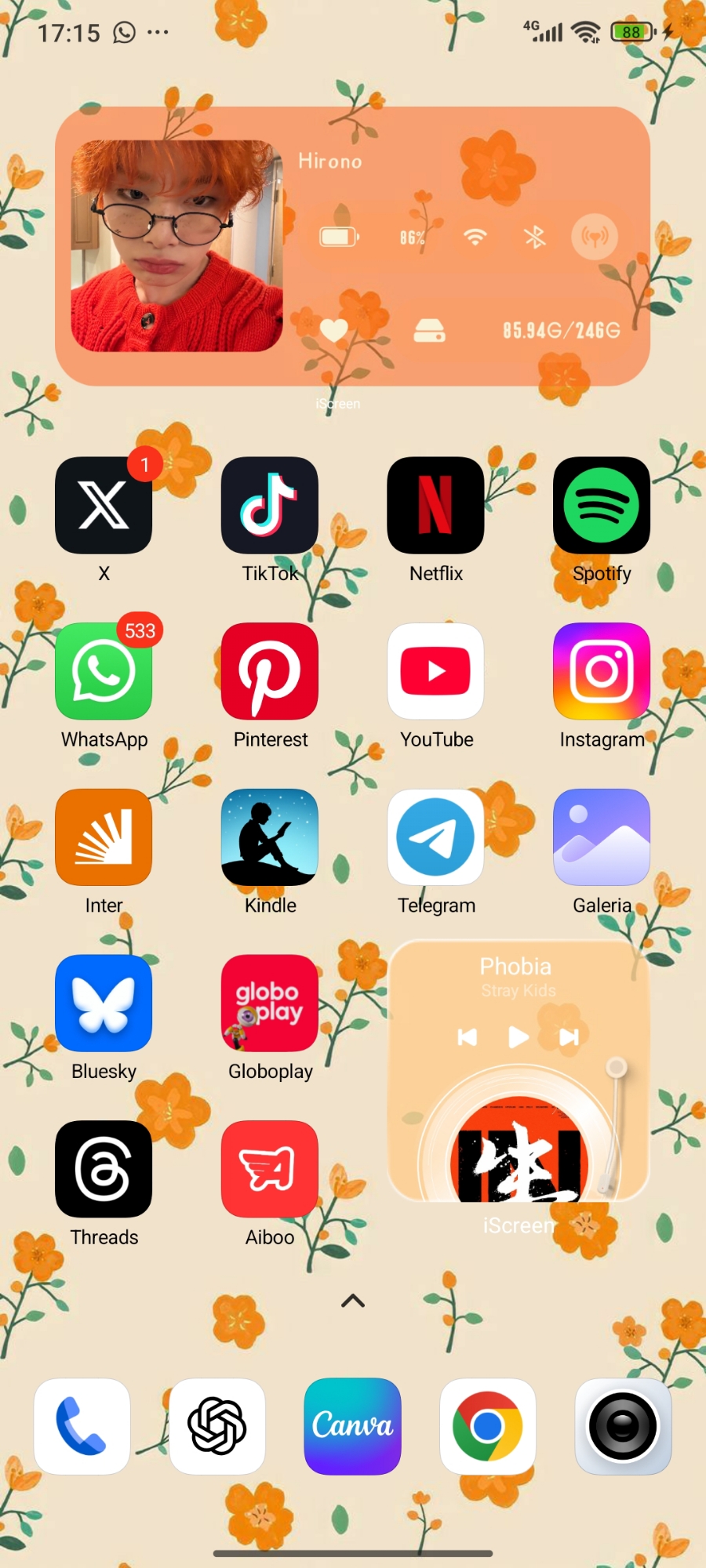
Task: Launch the Inter app
Action: point(104,837)
